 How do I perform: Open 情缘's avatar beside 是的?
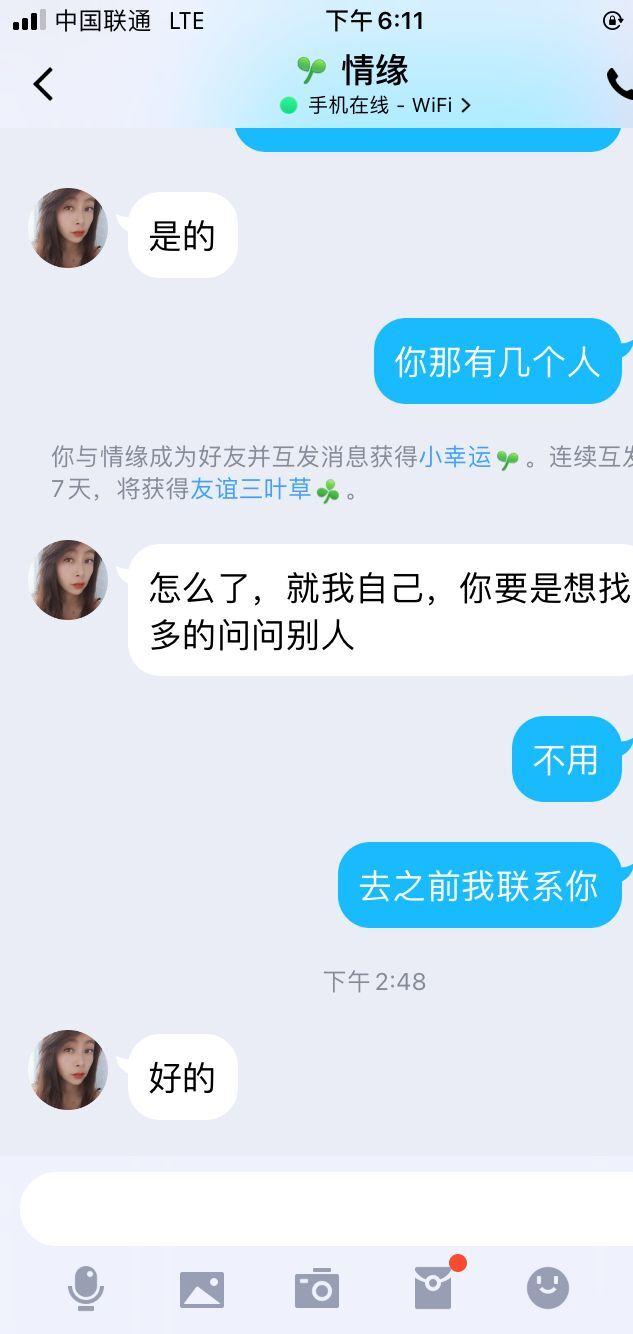69,228
